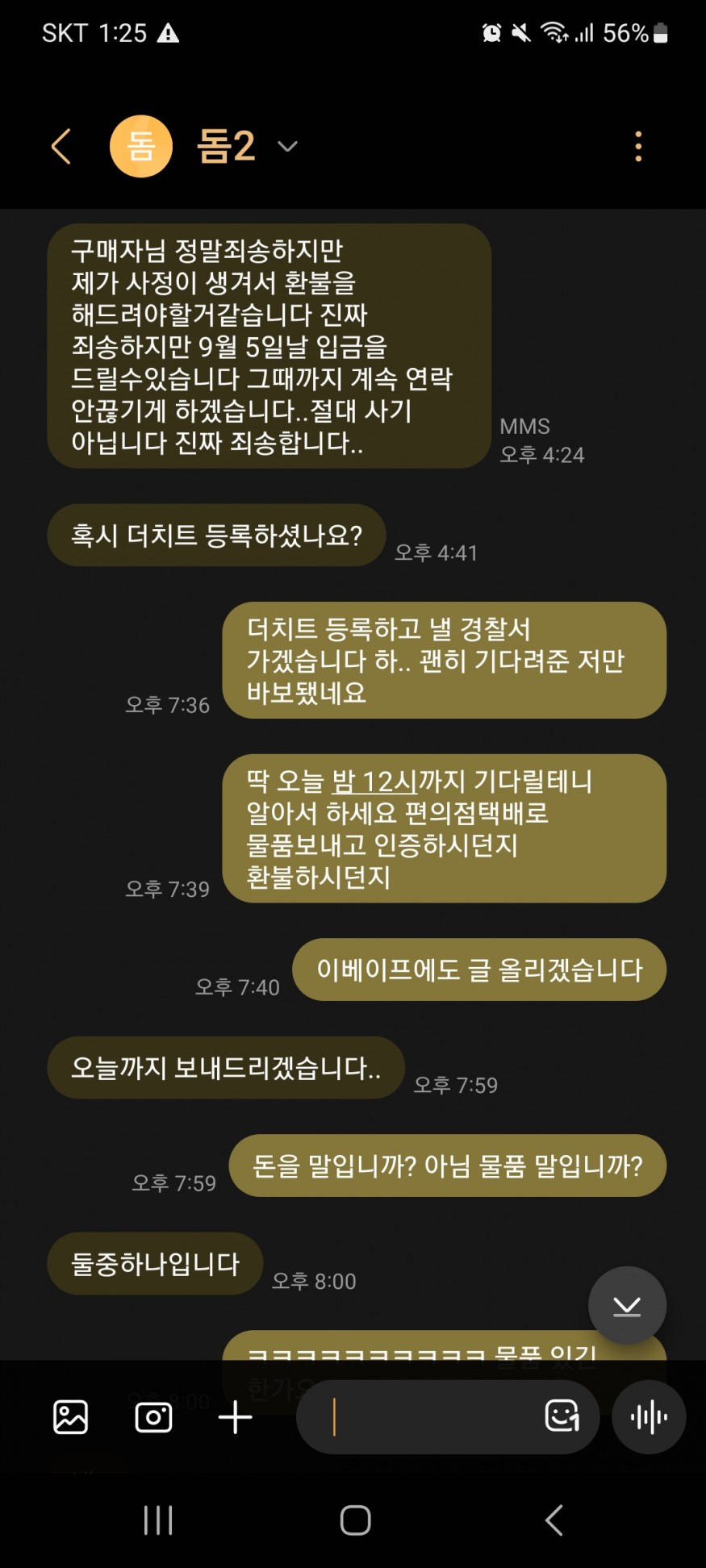Go back to the conversation list
The image size is (706, 1568).
61,146
